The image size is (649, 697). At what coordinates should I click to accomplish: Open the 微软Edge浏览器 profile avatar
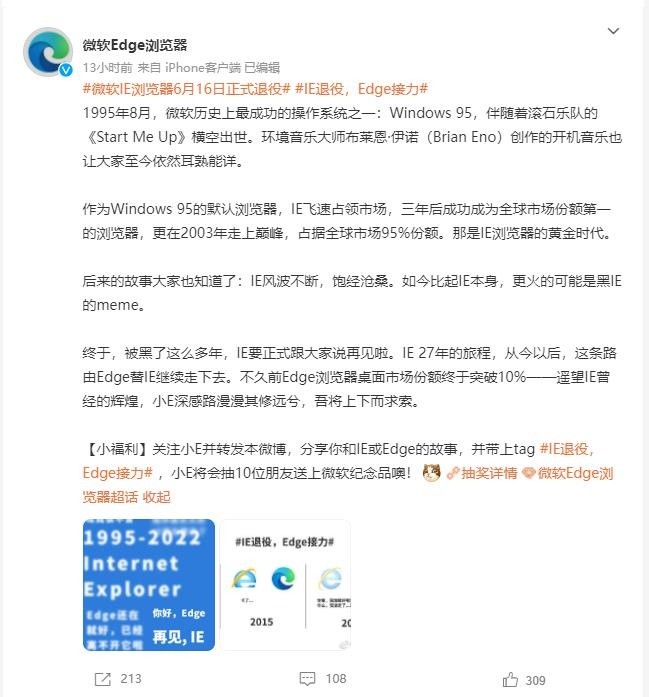point(48,51)
